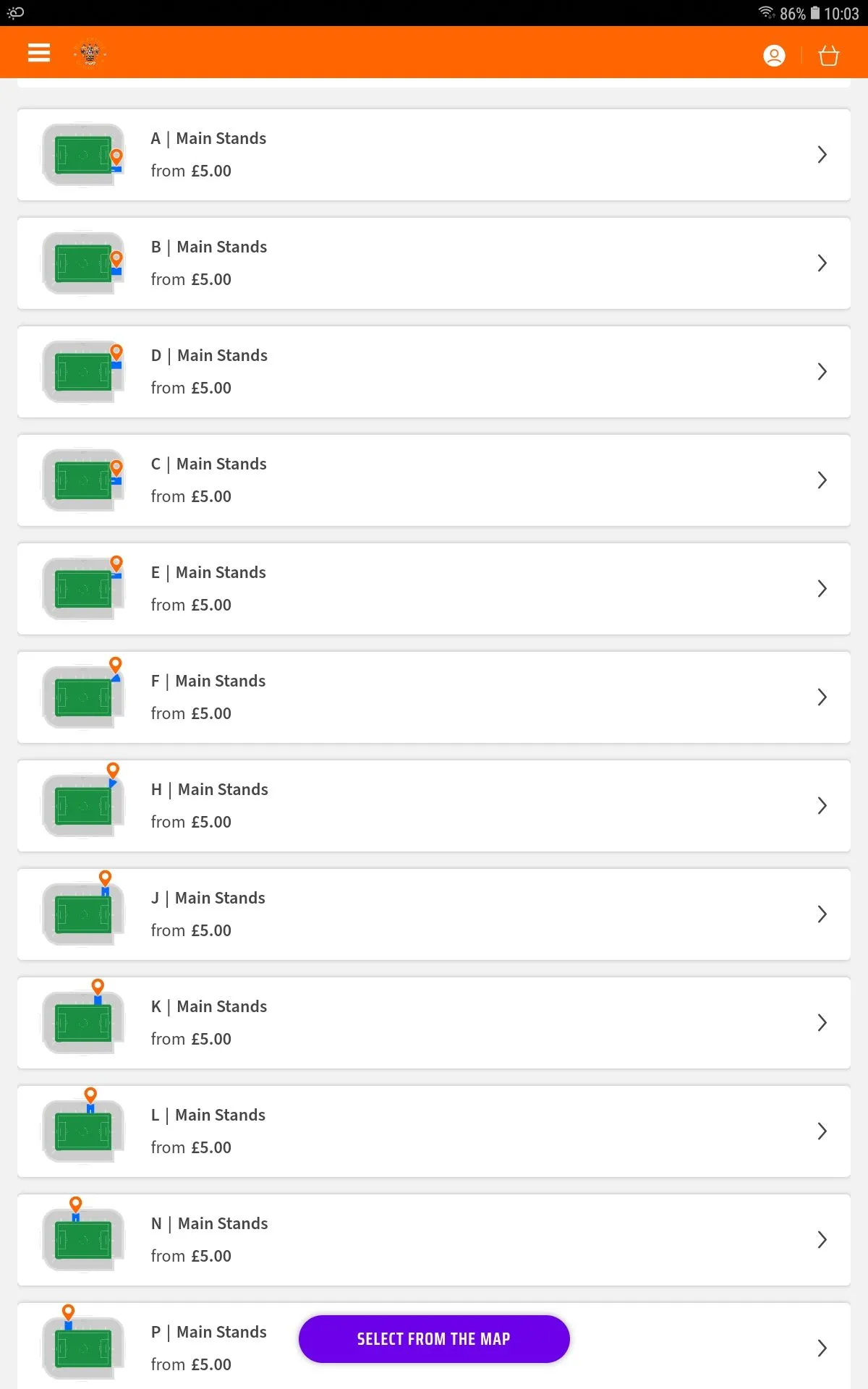
Task: Pick stand C | Main Stands
Action: 434,480
